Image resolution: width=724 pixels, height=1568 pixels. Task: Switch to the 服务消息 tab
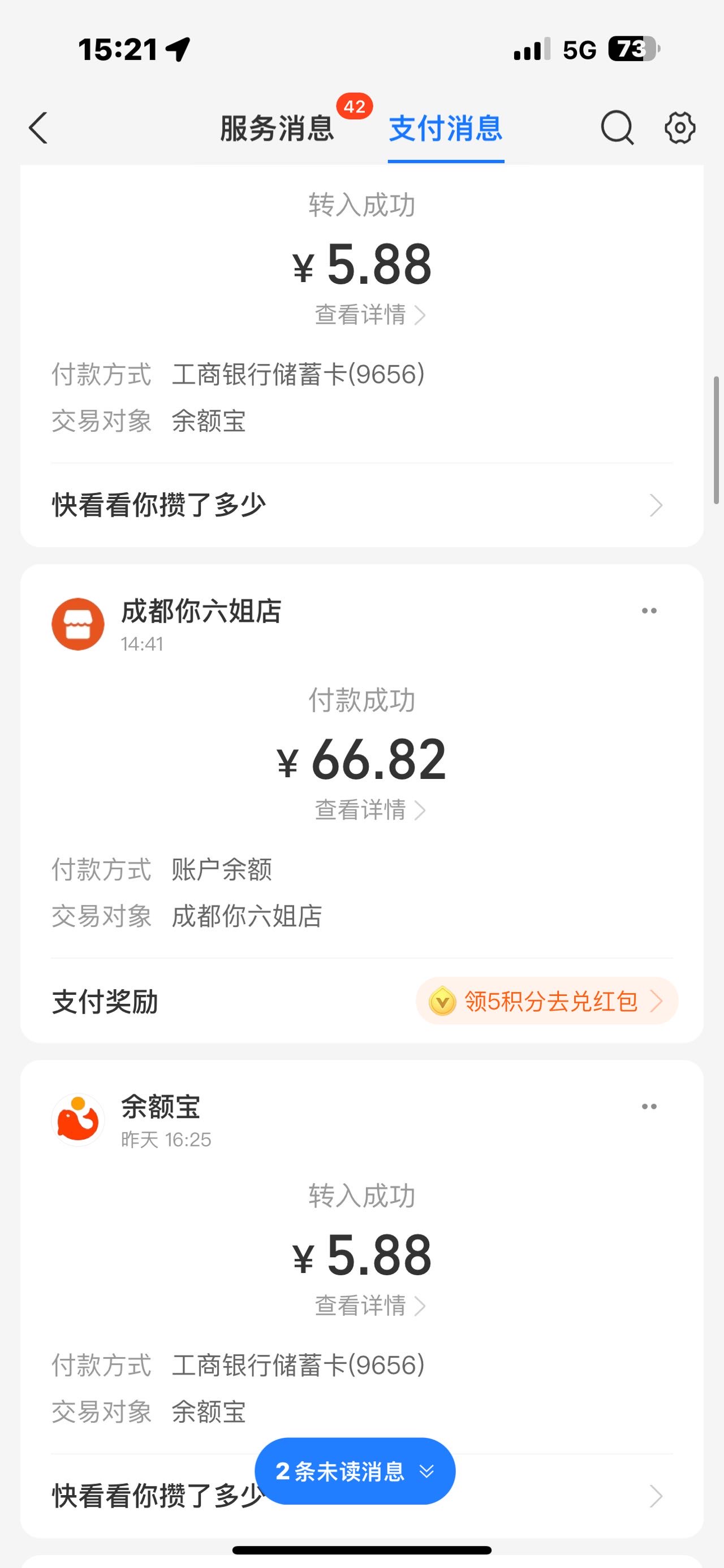pos(277,128)
